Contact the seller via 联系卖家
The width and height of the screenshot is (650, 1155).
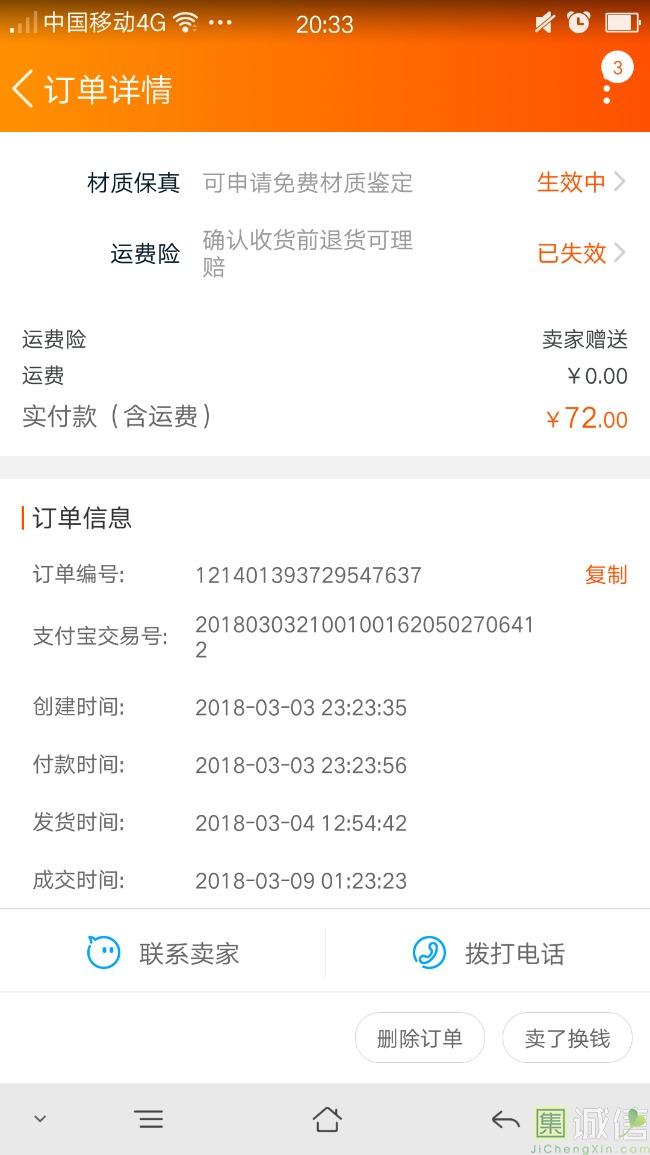163,953
